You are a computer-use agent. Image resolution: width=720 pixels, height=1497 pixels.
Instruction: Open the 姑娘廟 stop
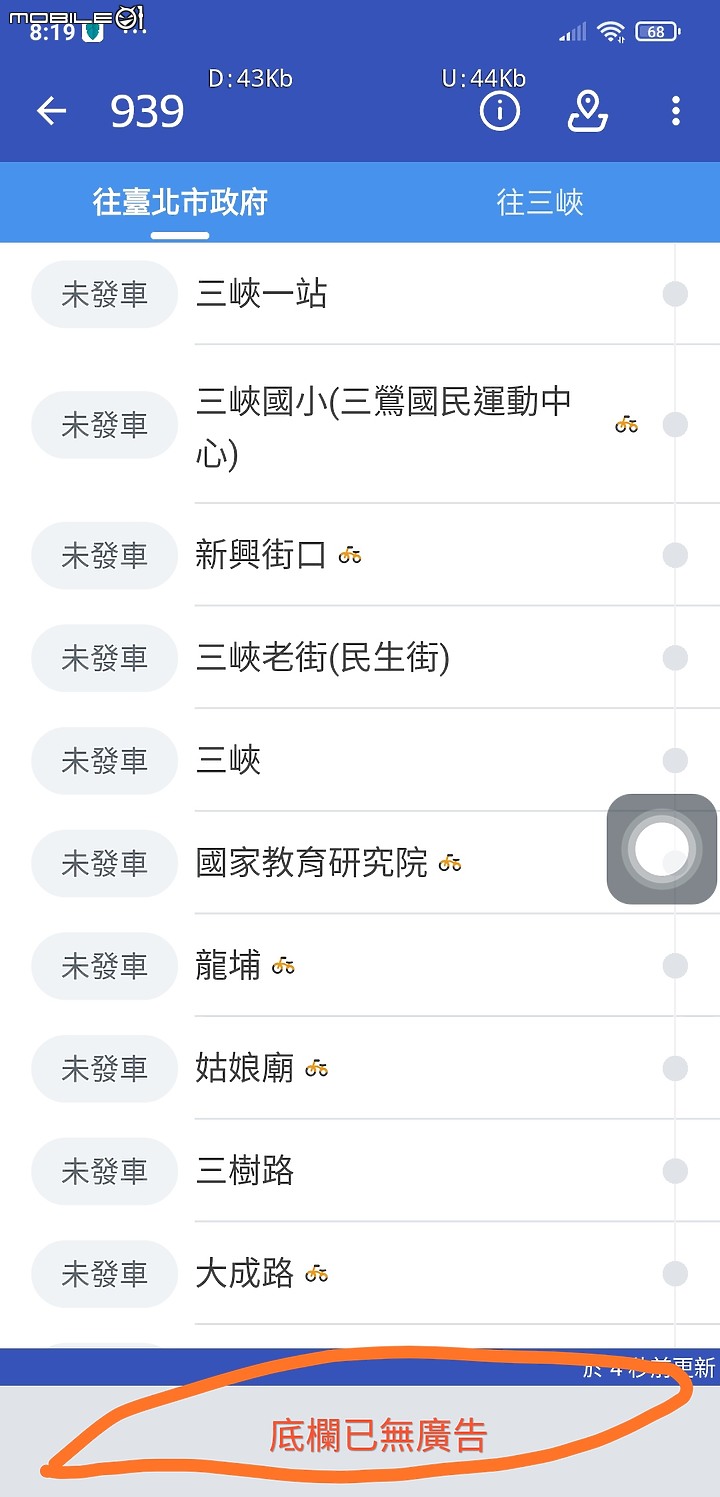360,1069
